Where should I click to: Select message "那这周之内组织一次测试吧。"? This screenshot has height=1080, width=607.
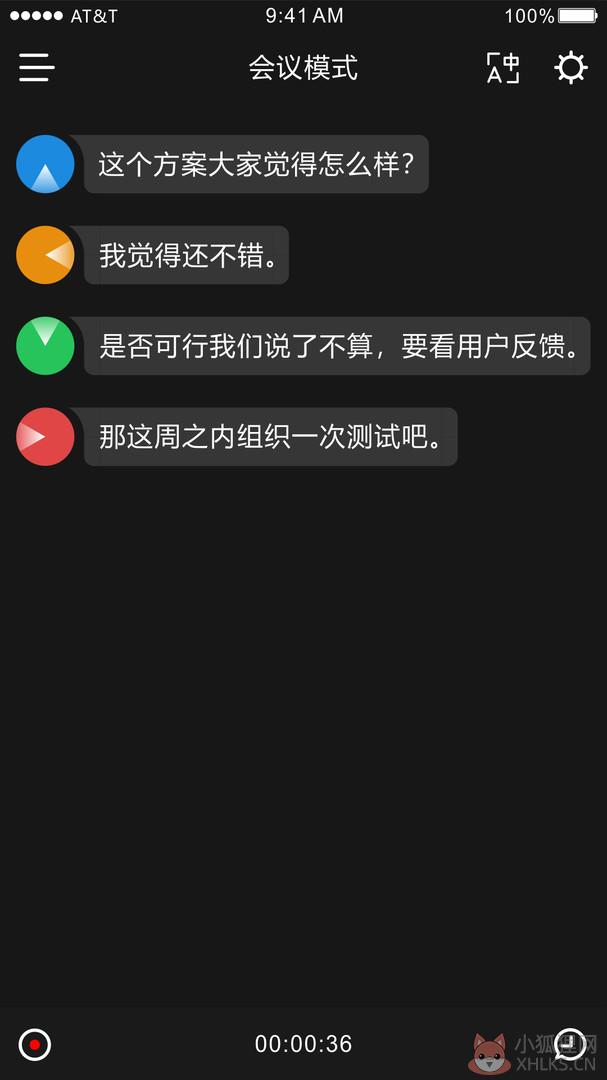270,437
